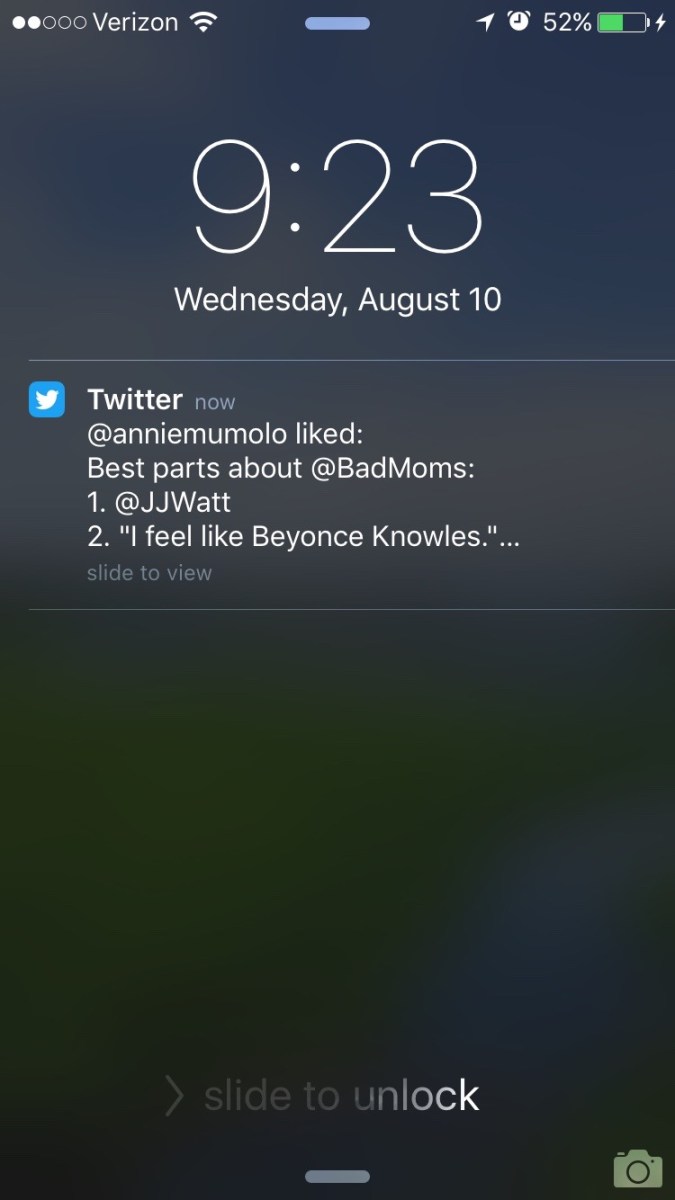Tap the Control Center grabber handle
Viewport: 675px width, 1200px height.
point(337,1177)
